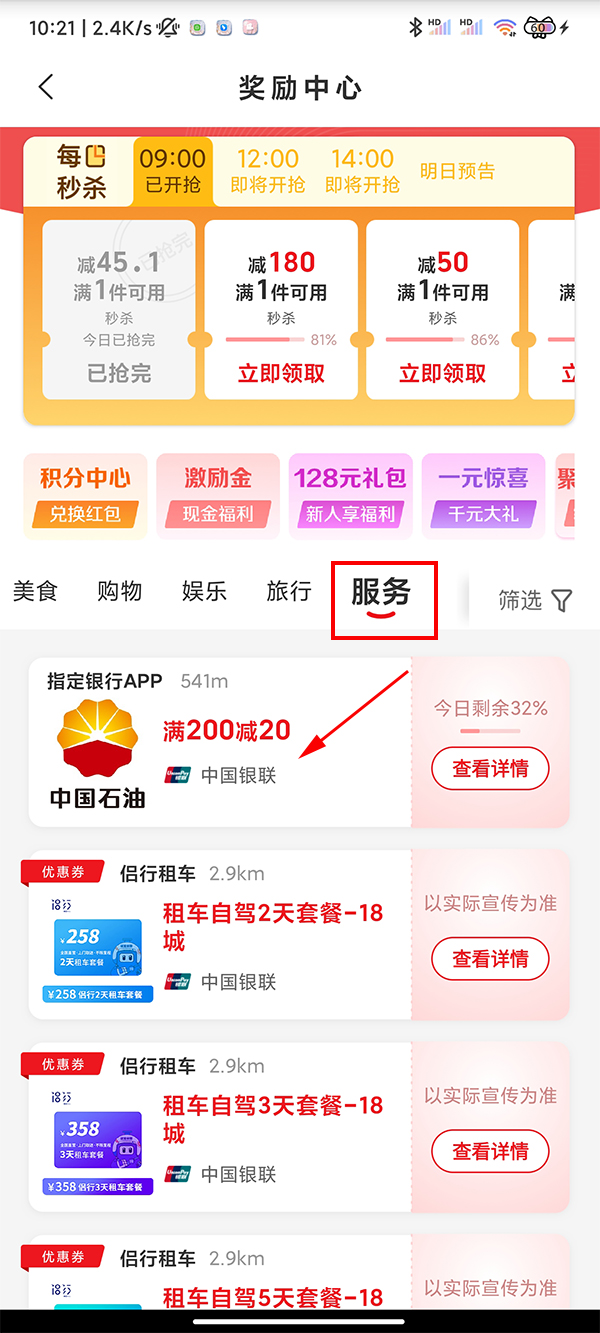This screenshot has height=1333, width=600.
Task: Switch to the 娱乐 category tab
Action: click(x=204, y=591)
